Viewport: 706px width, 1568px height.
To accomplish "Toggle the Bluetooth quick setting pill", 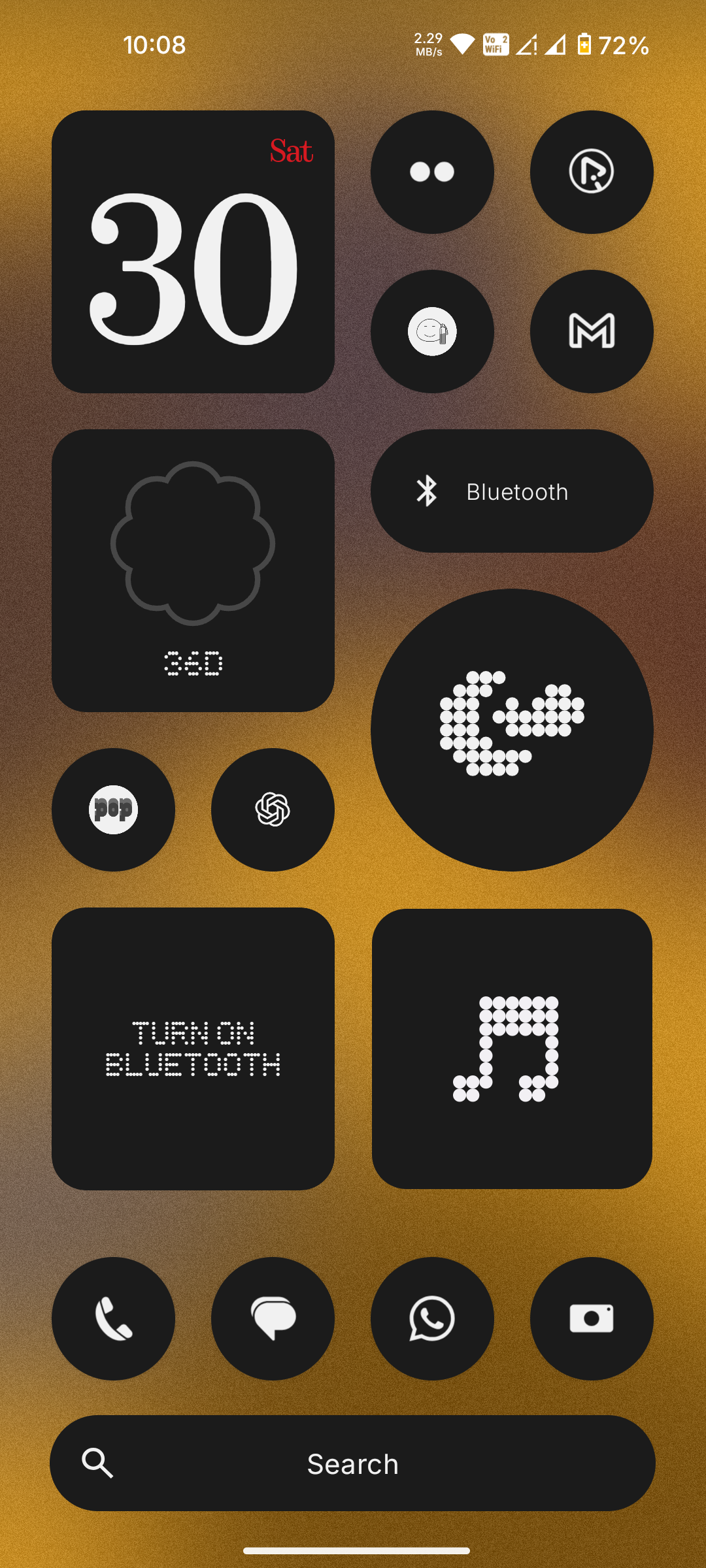I will click(x=512, y=491).
